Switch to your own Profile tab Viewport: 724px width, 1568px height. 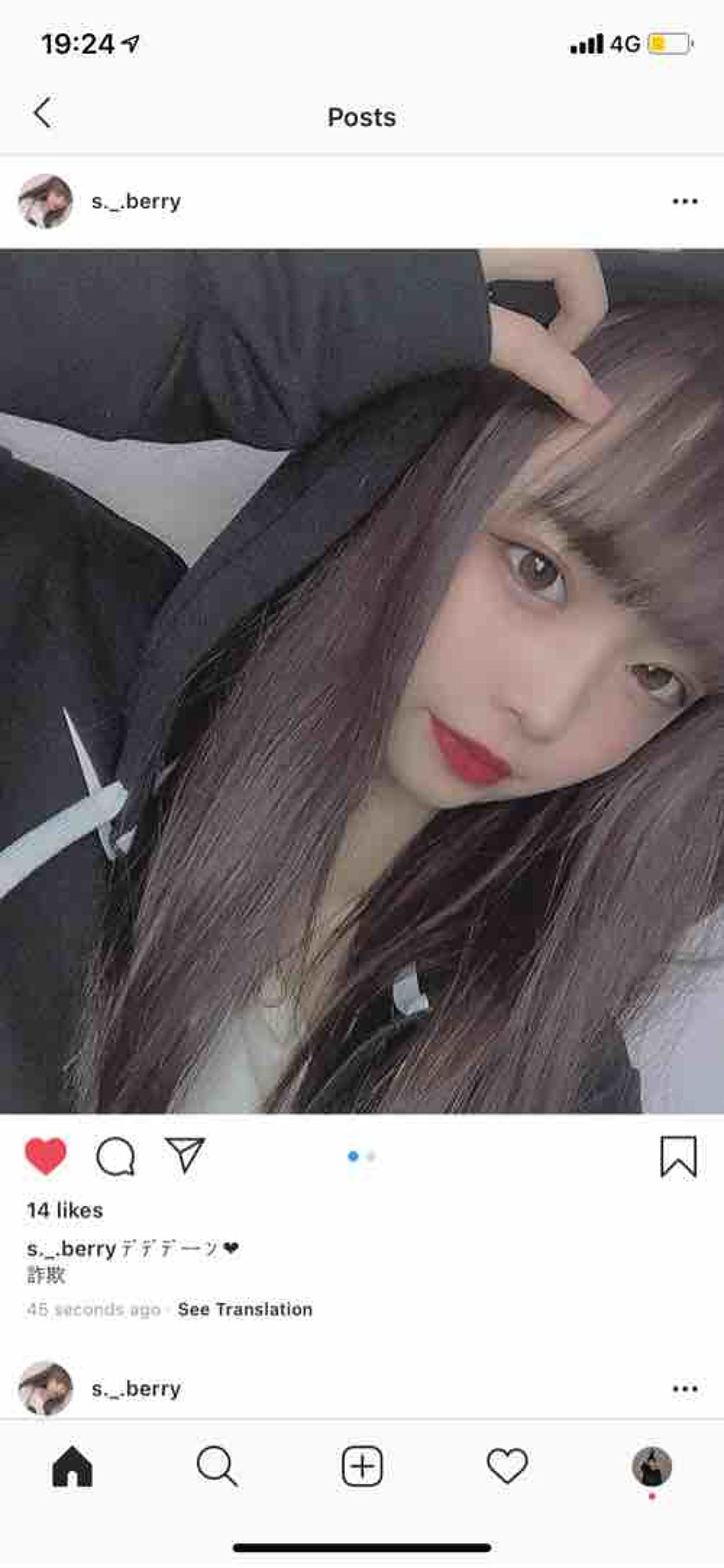[x=651, y=1466]
